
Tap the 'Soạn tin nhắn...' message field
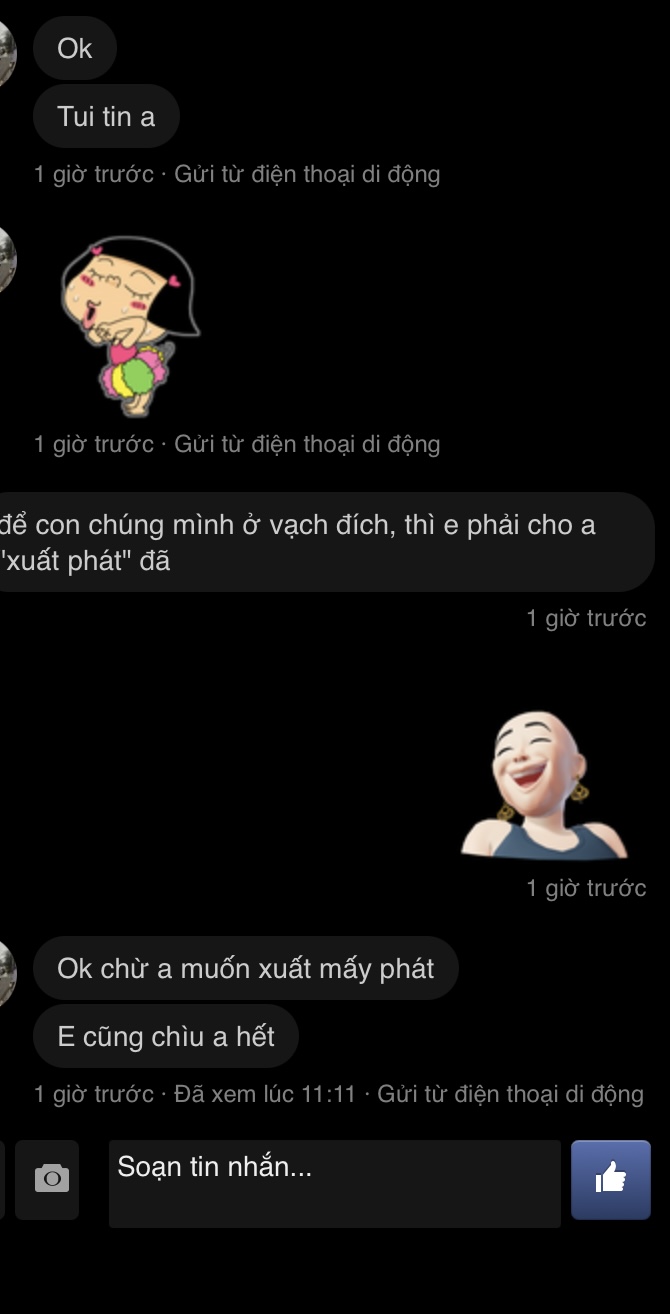(334, 1182)
